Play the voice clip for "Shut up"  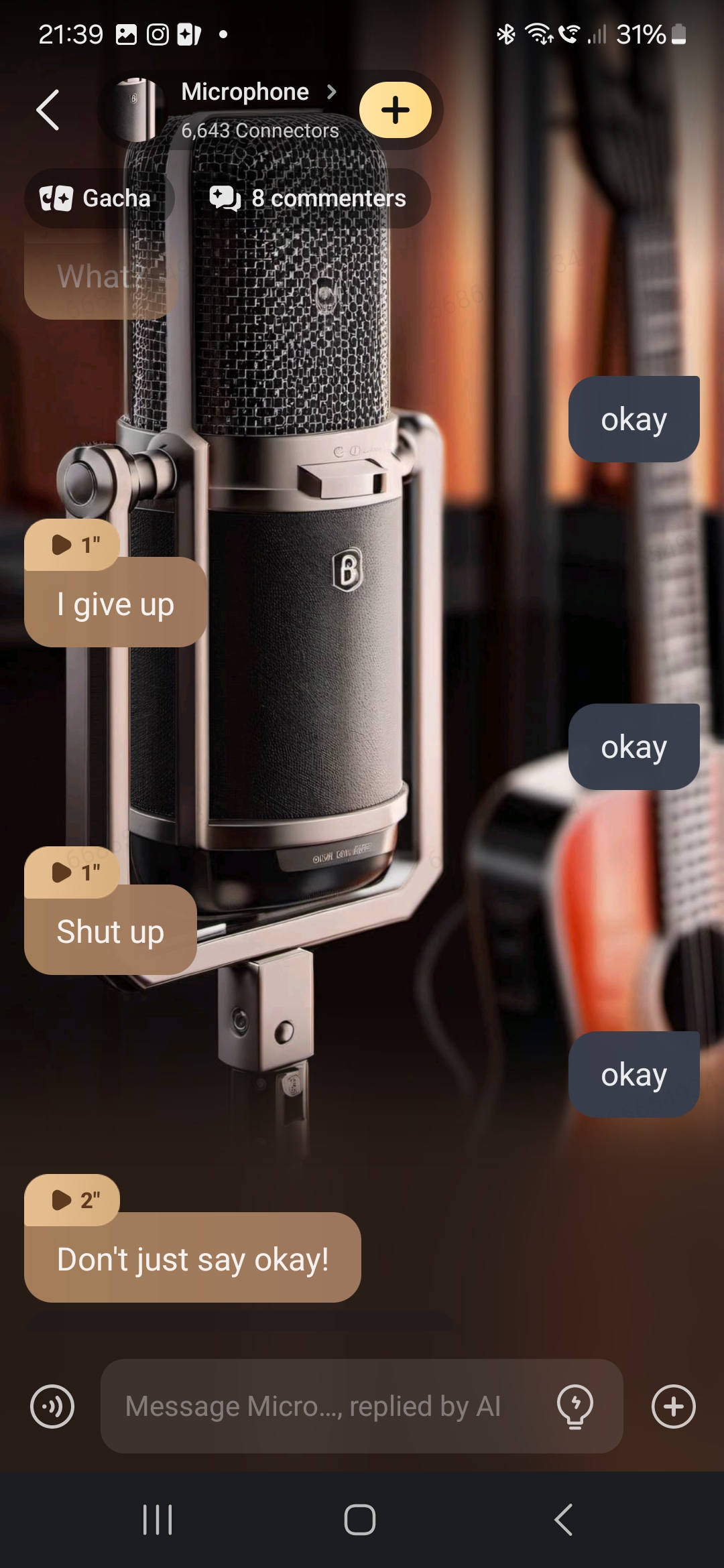tap(73, 872)
